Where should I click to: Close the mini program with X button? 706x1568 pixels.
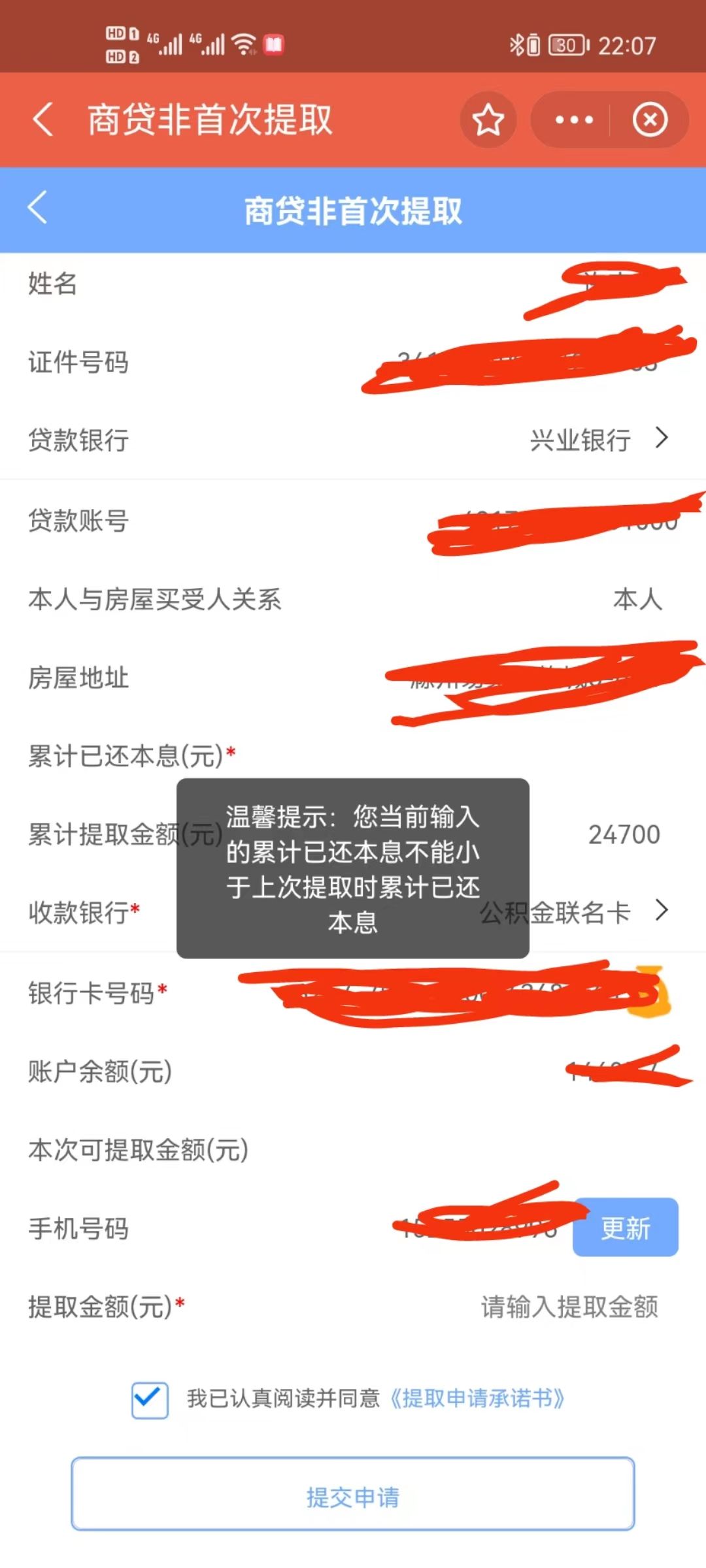point(650,120)
